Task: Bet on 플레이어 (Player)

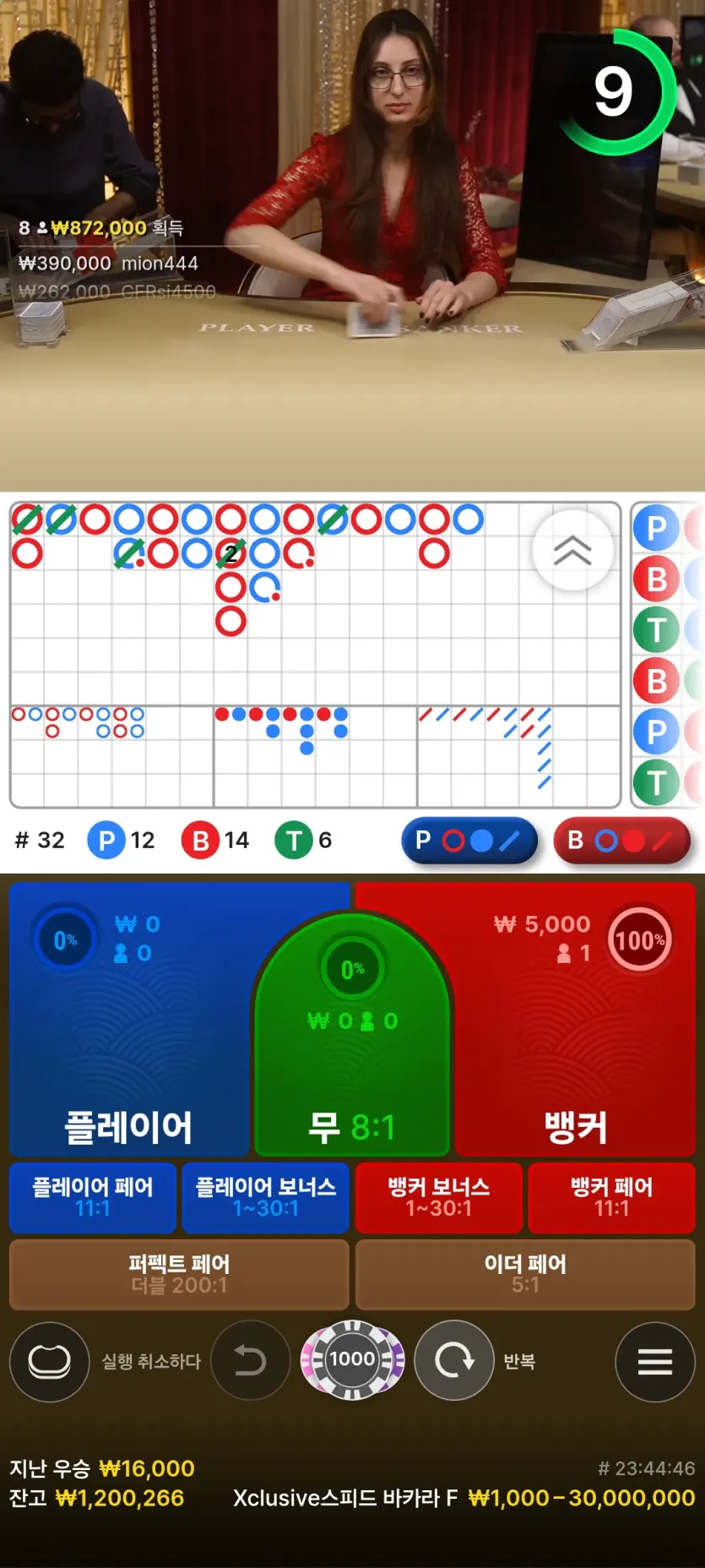Action: 127,1056
